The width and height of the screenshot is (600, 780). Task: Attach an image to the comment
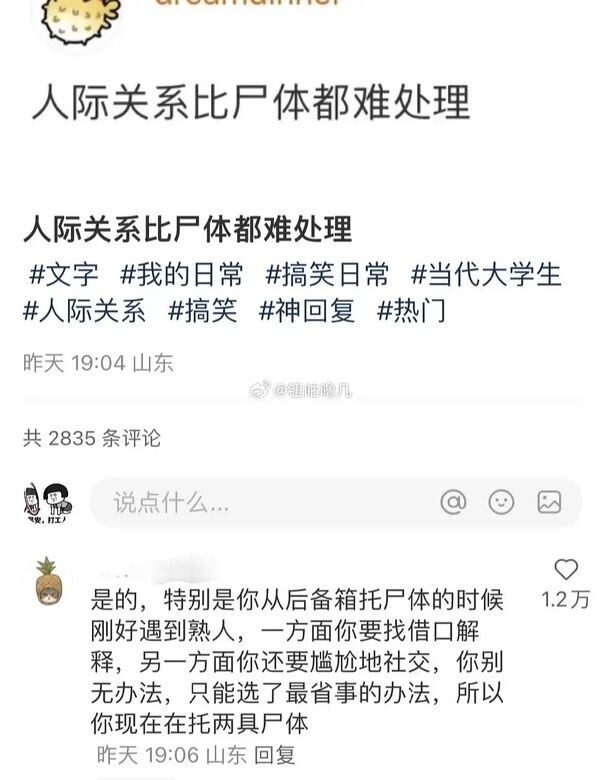549,502
